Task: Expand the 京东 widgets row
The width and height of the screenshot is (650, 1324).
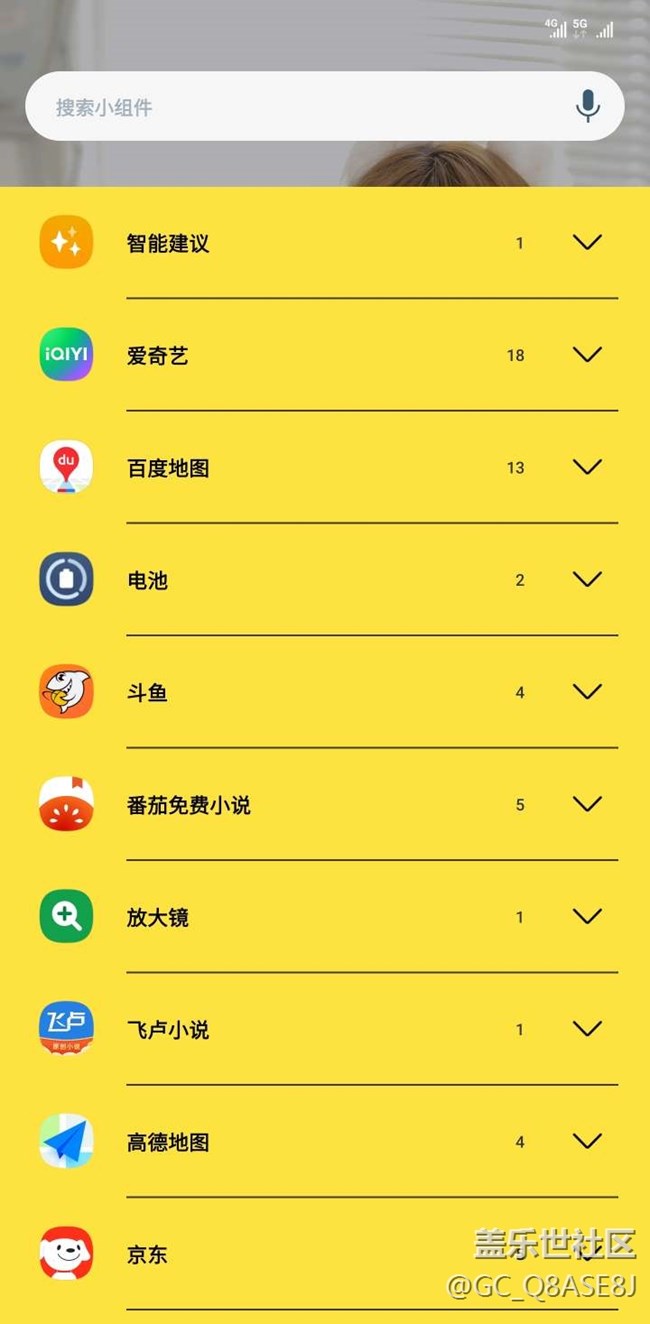Action: pos(587,1253)
